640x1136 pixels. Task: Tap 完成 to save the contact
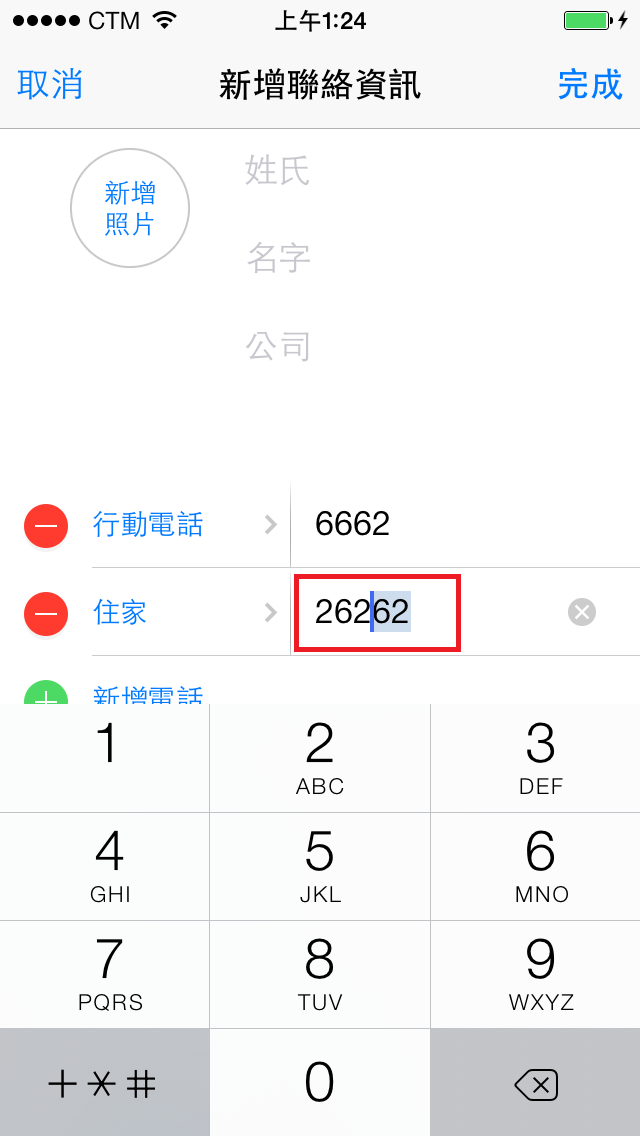[x=590, y=85]
